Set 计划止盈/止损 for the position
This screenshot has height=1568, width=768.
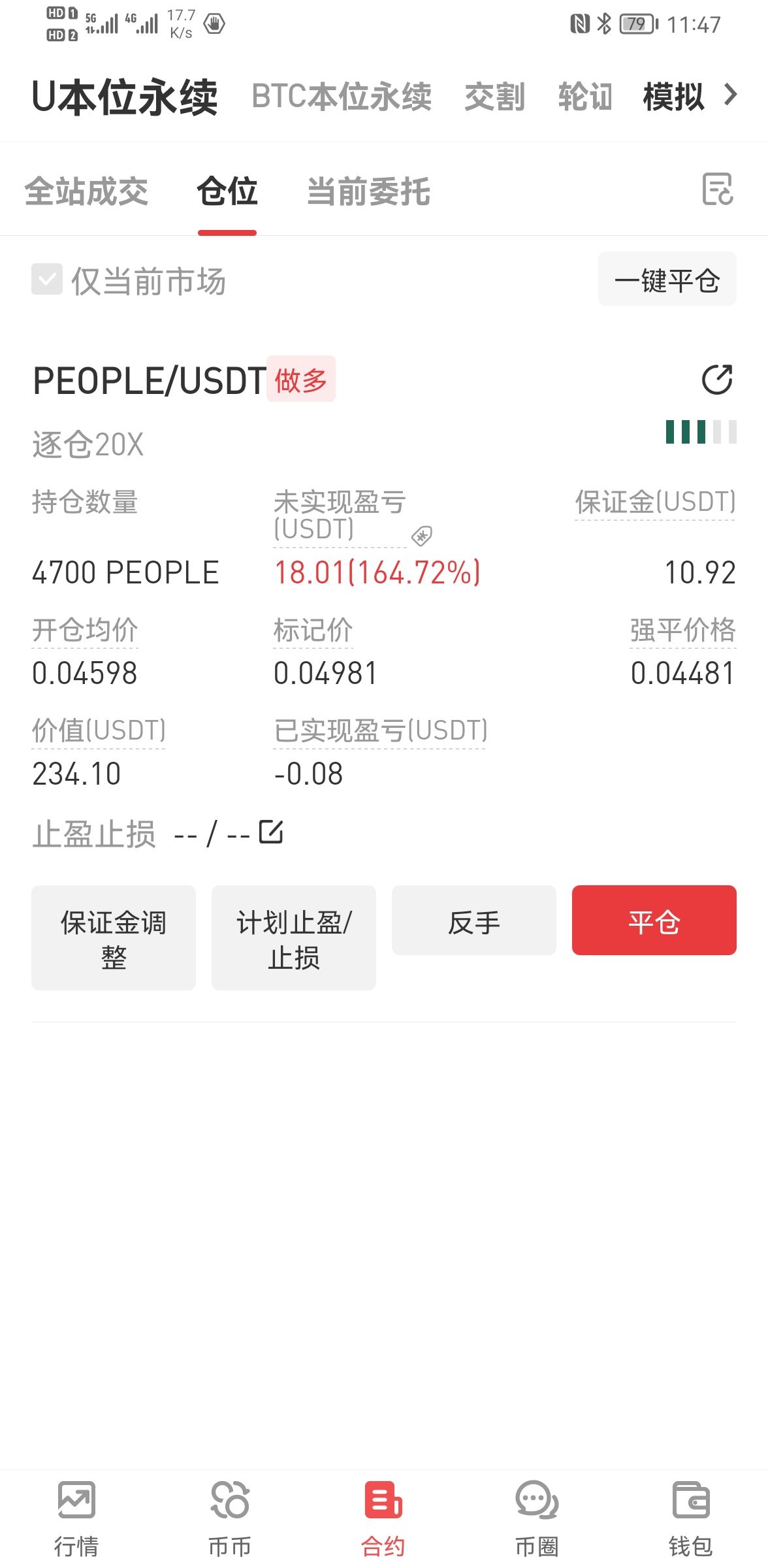(x=294, y=938)
